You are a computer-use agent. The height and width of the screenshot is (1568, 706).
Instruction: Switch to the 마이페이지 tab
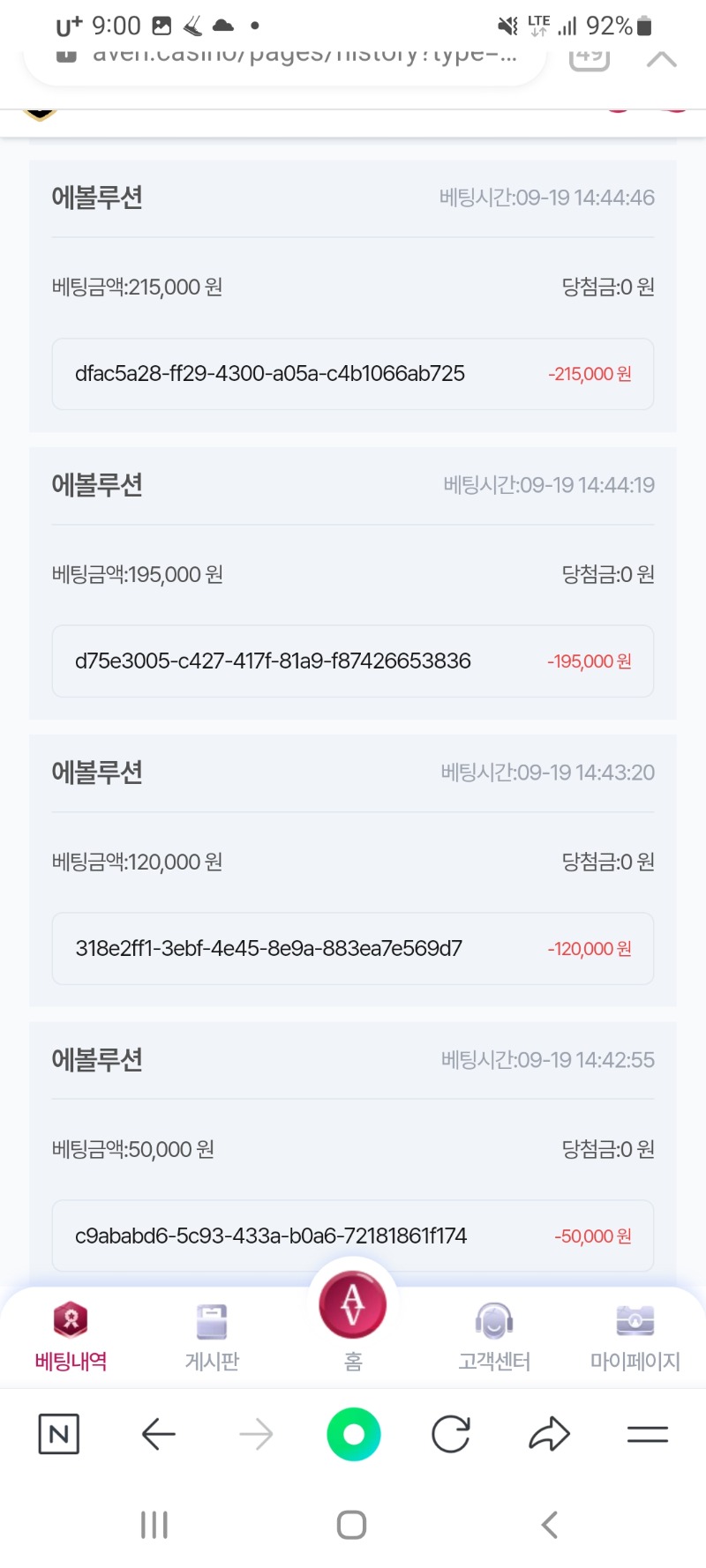635,1336
